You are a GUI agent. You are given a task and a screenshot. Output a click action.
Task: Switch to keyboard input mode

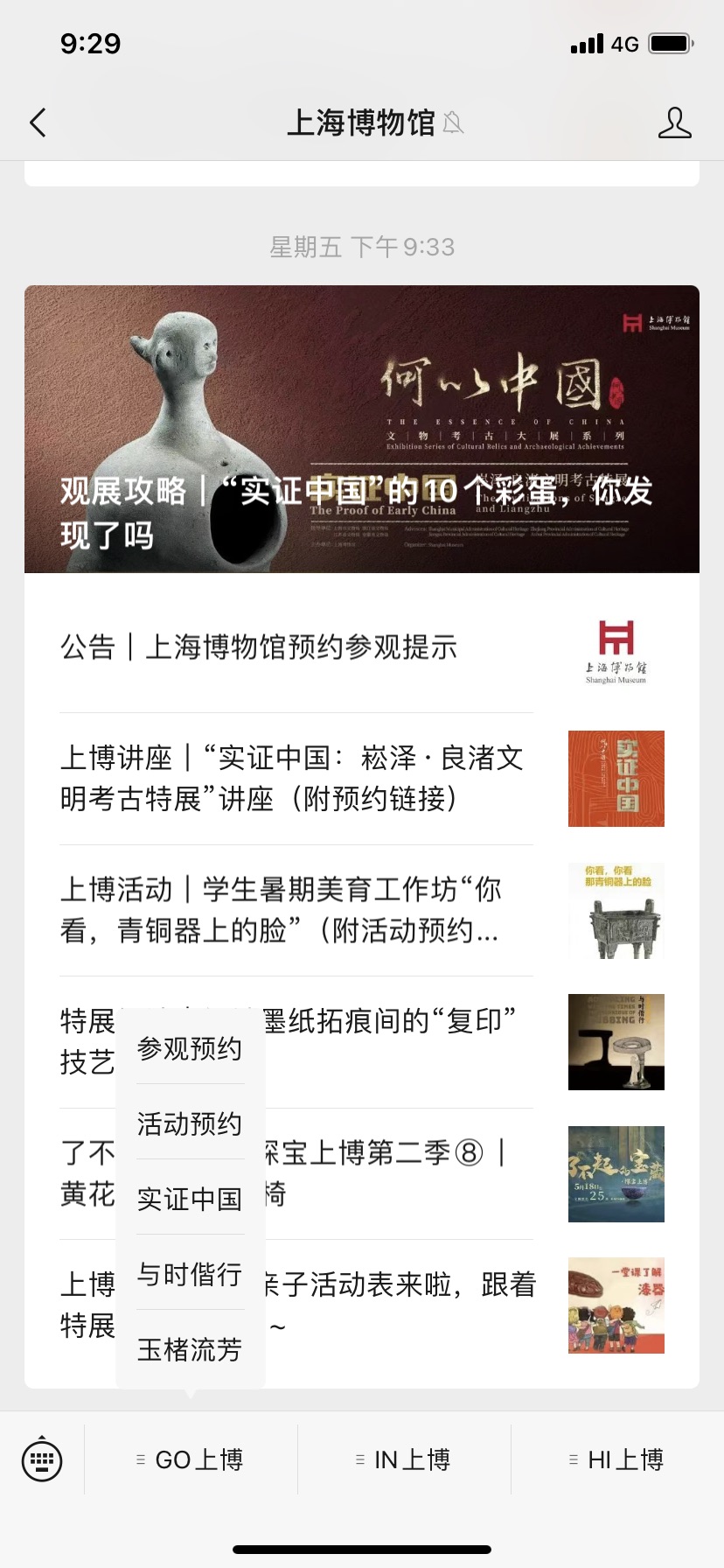[x=42, y=1459]
